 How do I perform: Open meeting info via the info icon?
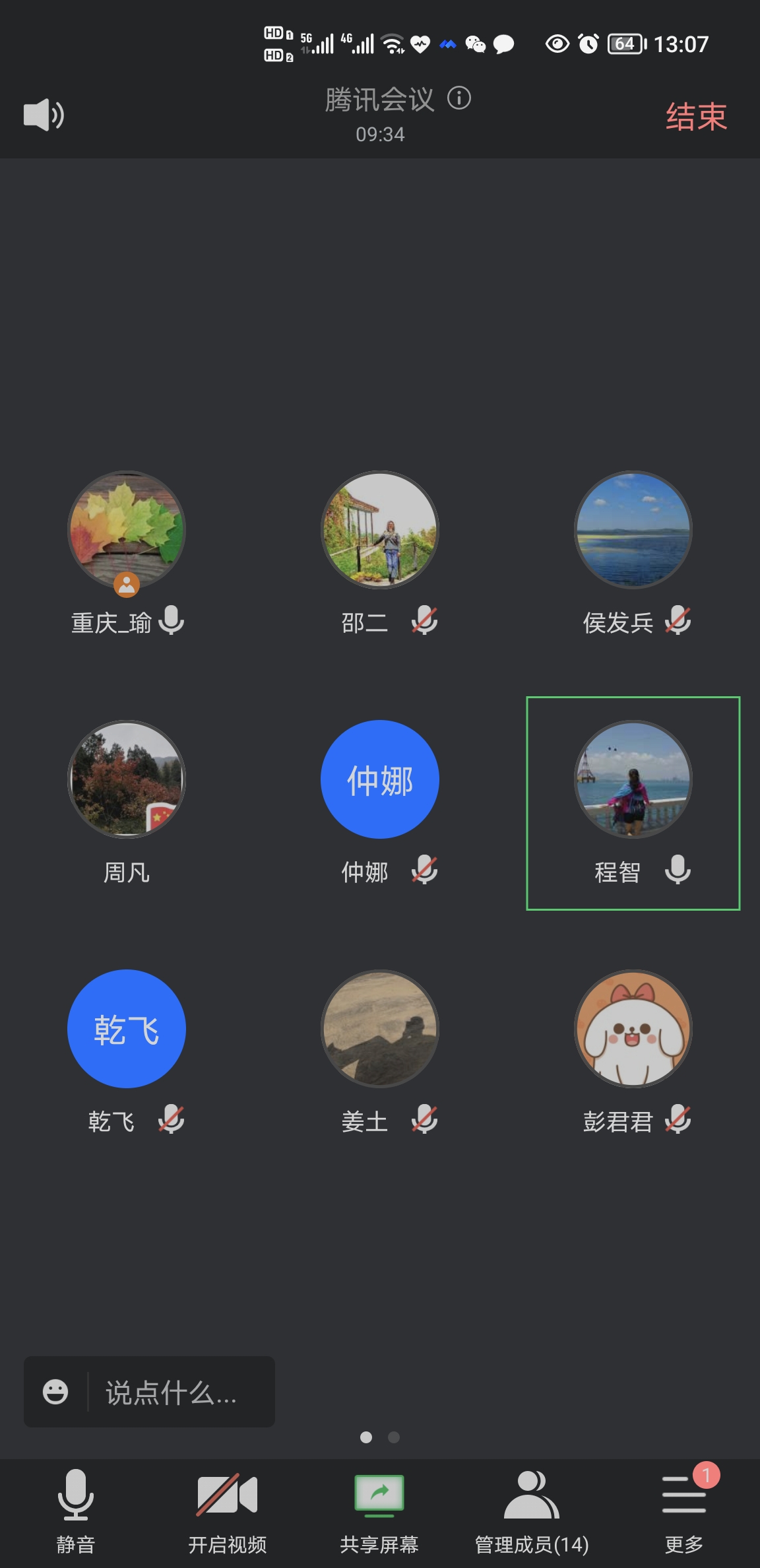[x=460, y=99]
